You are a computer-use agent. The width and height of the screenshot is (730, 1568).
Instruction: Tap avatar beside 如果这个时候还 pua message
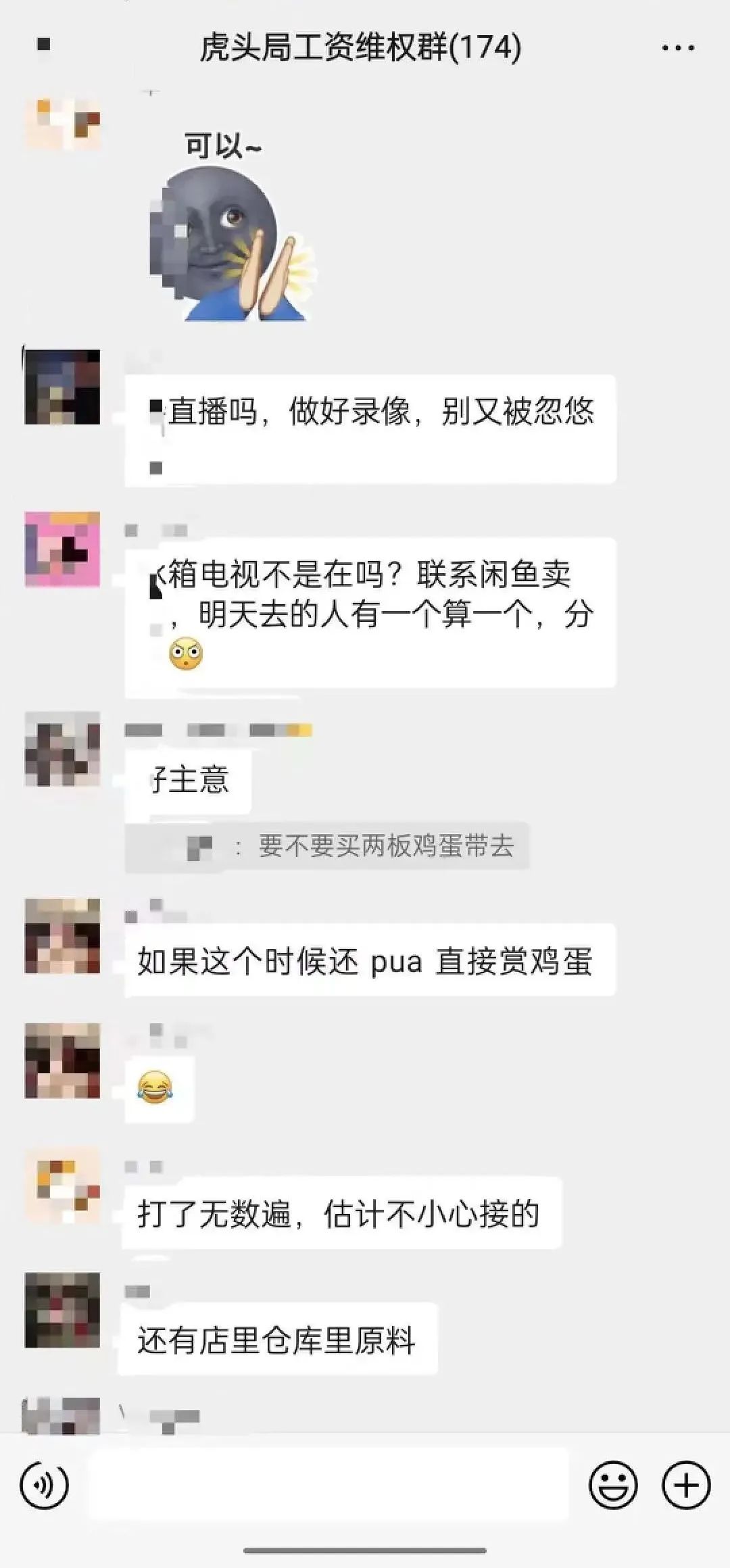click(x=62, y=936)
